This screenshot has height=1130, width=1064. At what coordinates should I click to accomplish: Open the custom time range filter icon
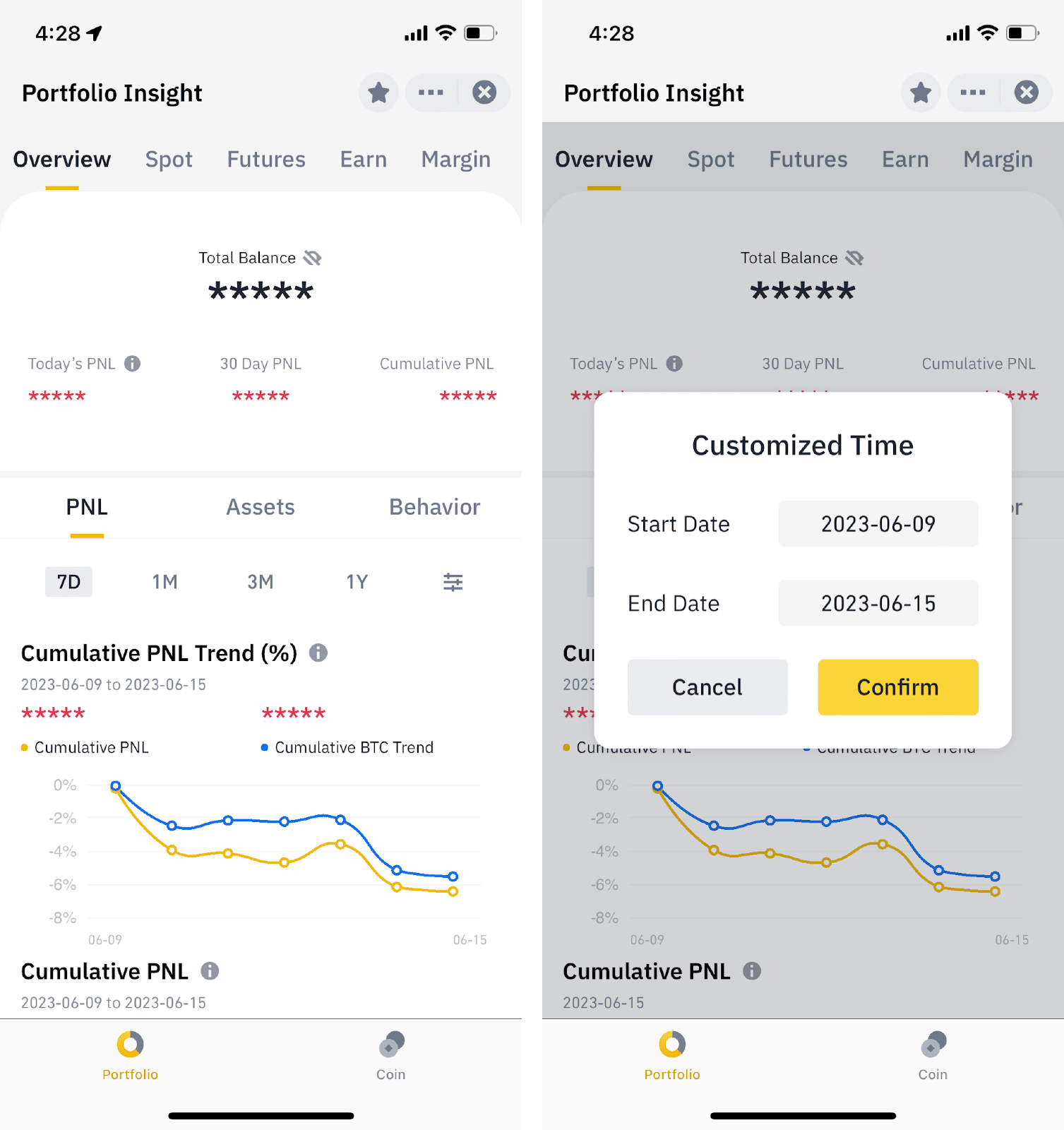coord(453,582)
